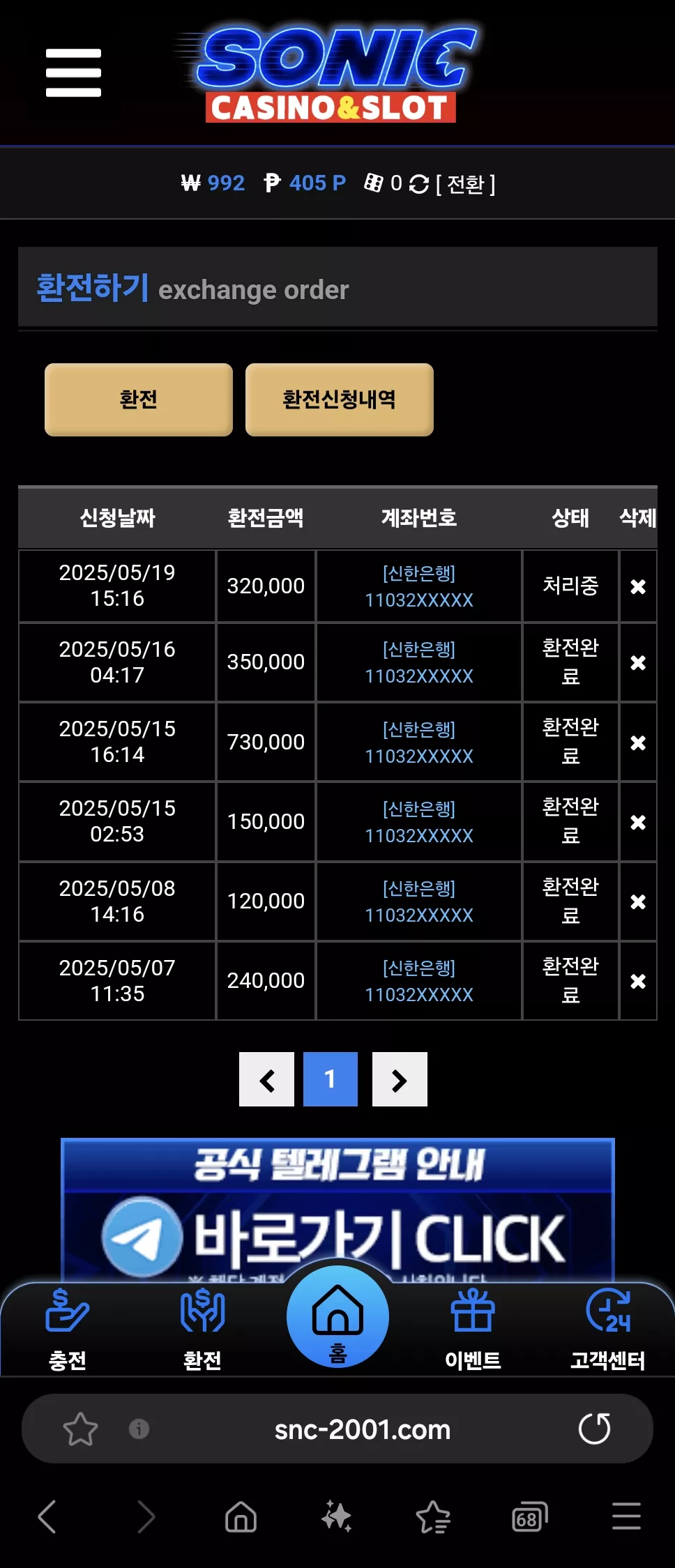Screen dimensions: 675x1568
Task: Refresh the balance with the sync icon
Action: [x=418, y=184]
